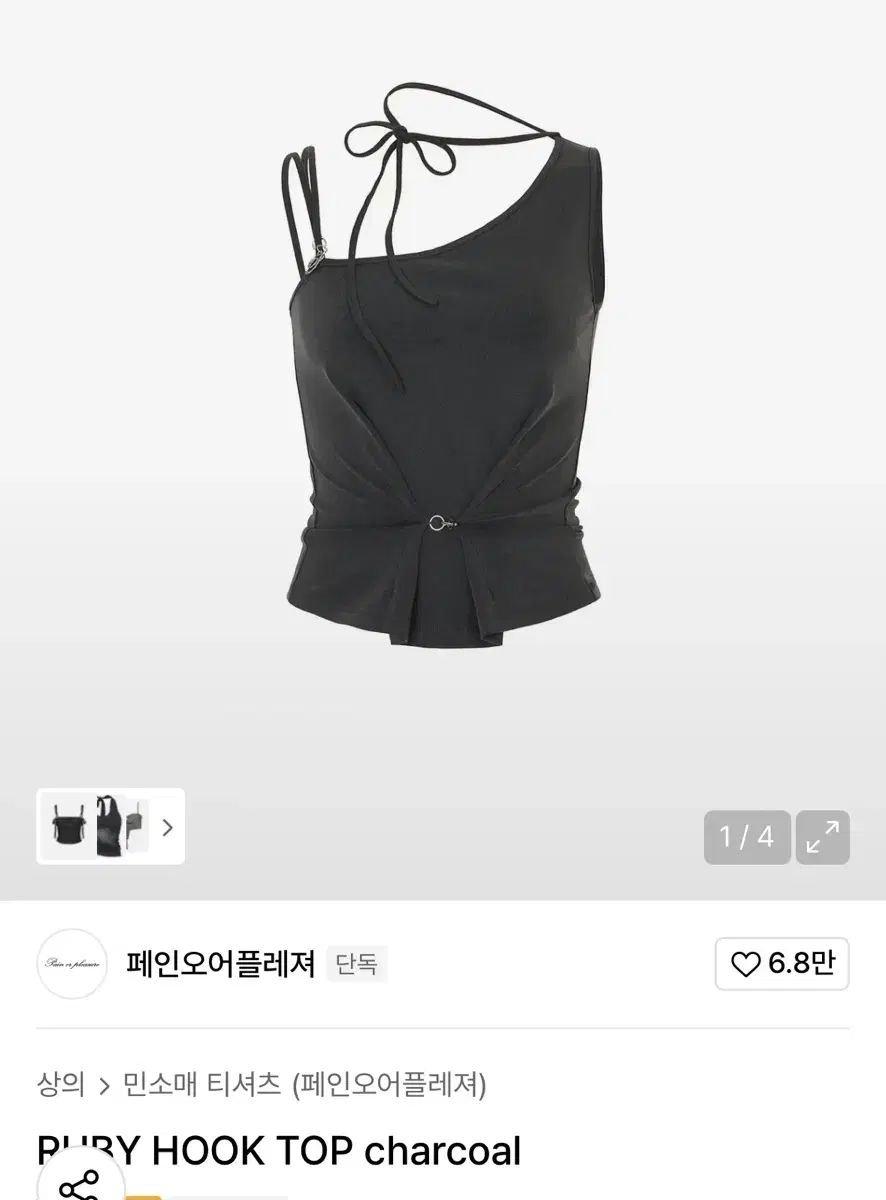Open fullscreen view with the expand arrows icon
Screen dimensions: 886x1200
[822, 837]
